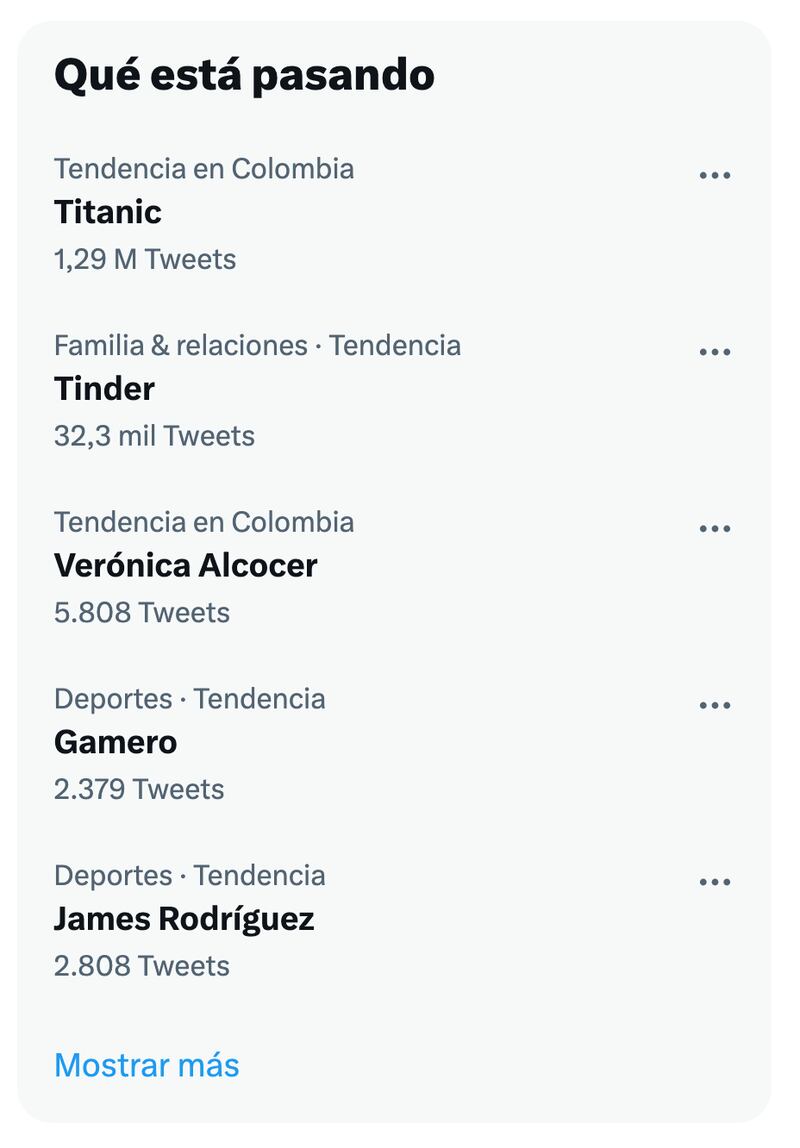Screen dimensions: 800x1148
Task: Select the Tendencia en Colombia label above Titanic
Action: tap(204, 168)
